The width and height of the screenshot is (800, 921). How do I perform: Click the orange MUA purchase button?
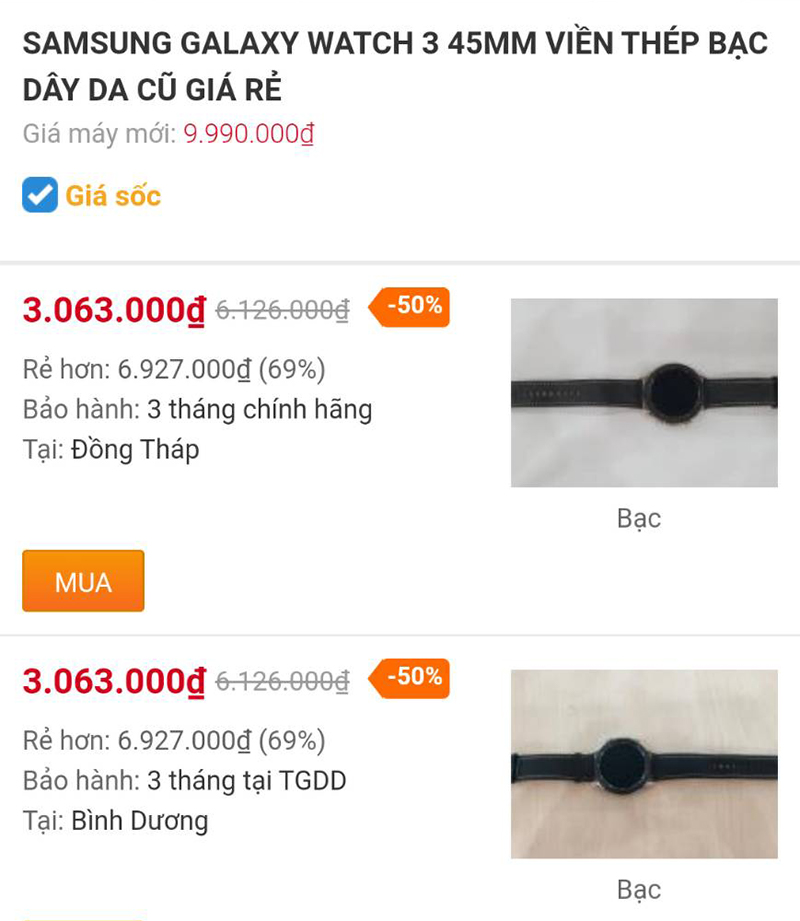coord(83,581)
